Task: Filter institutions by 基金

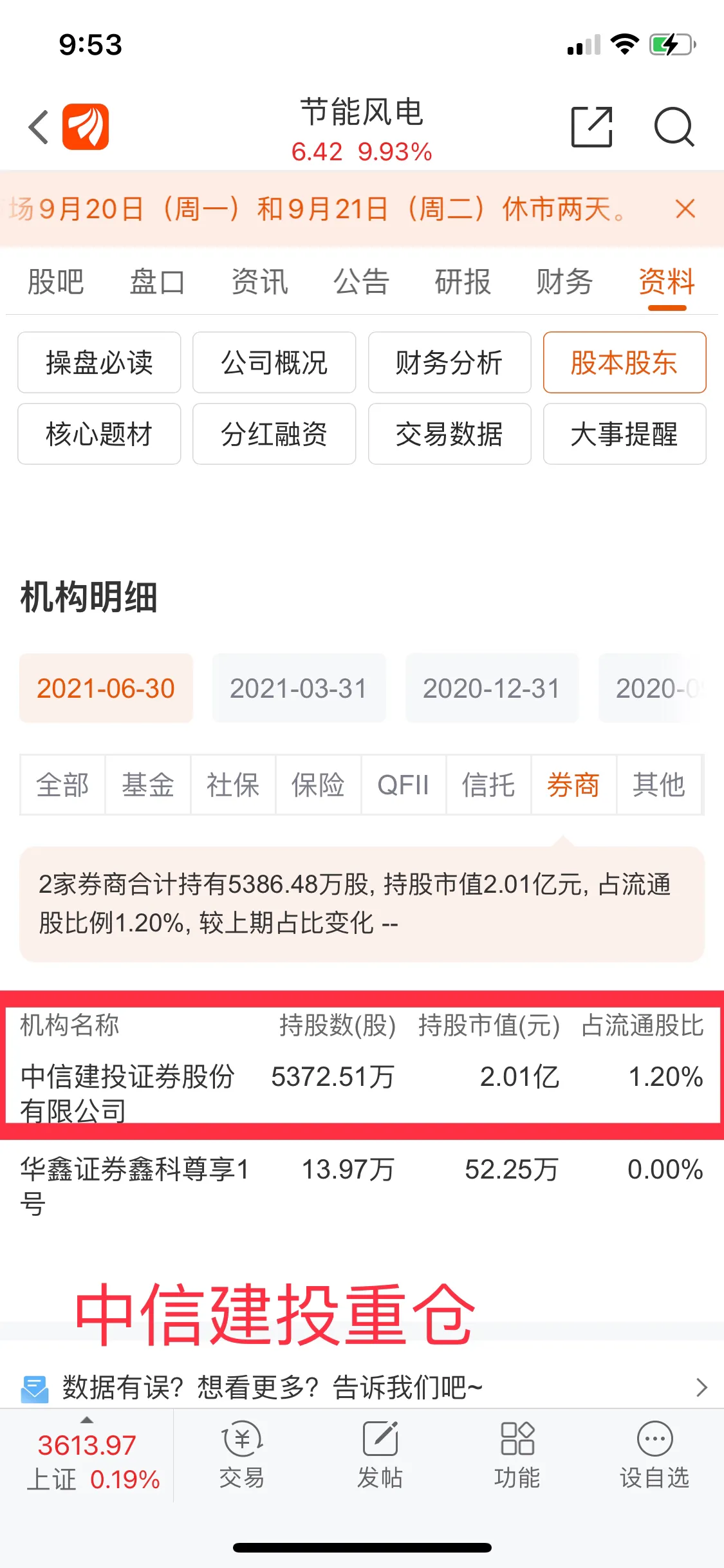Action: pos(148,785)
